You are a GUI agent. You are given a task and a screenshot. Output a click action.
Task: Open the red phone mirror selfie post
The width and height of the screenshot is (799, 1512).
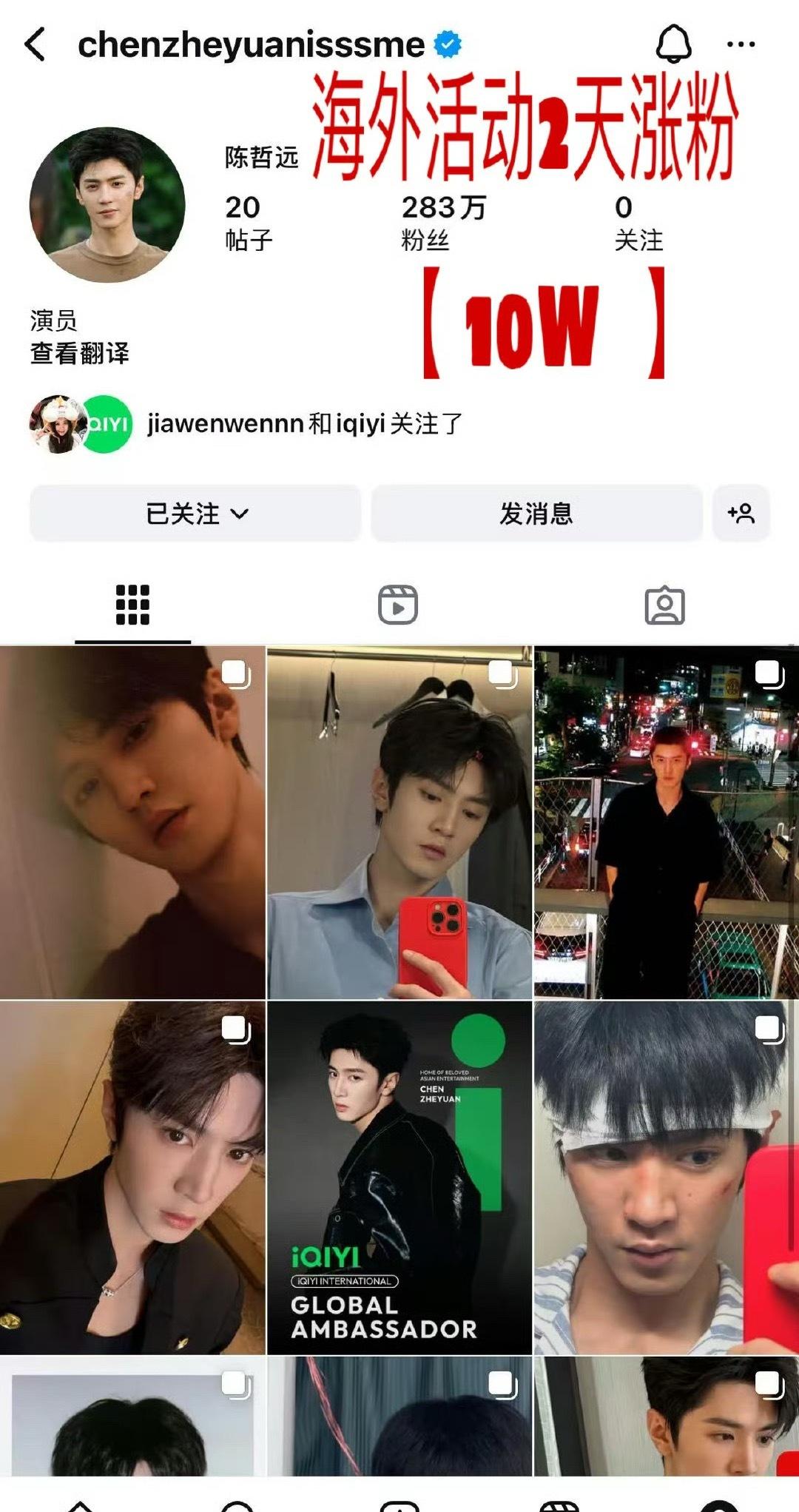(399, 822)
